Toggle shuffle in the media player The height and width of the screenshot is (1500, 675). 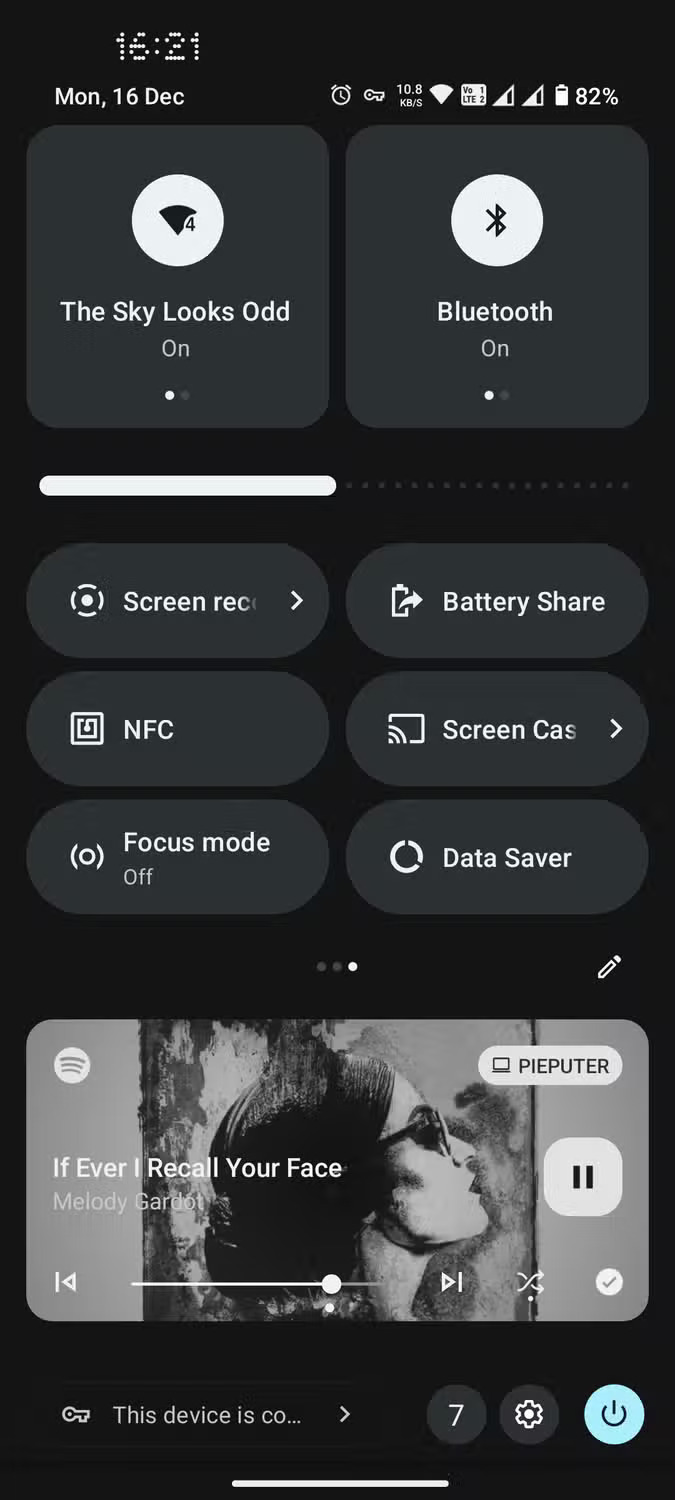pyautogui.click(x=530, y=1282)
